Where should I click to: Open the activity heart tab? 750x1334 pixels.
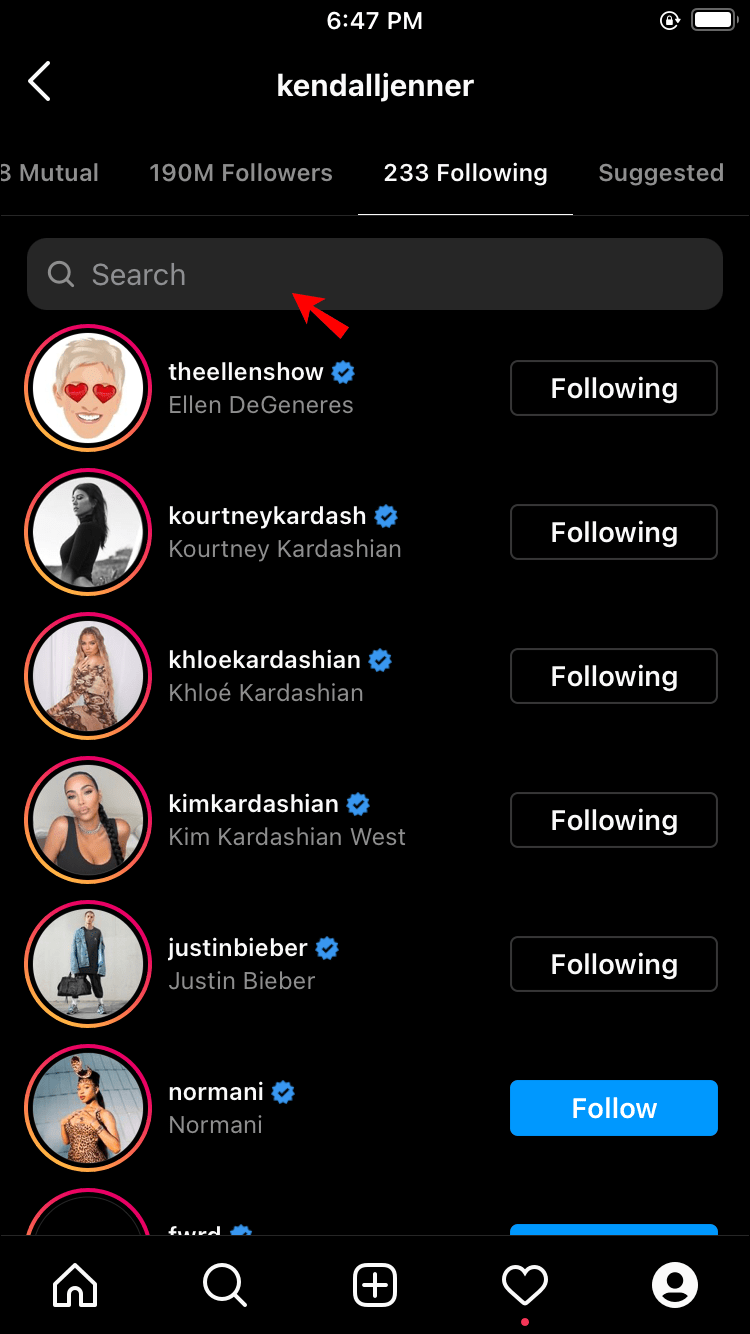(525, 1285)
